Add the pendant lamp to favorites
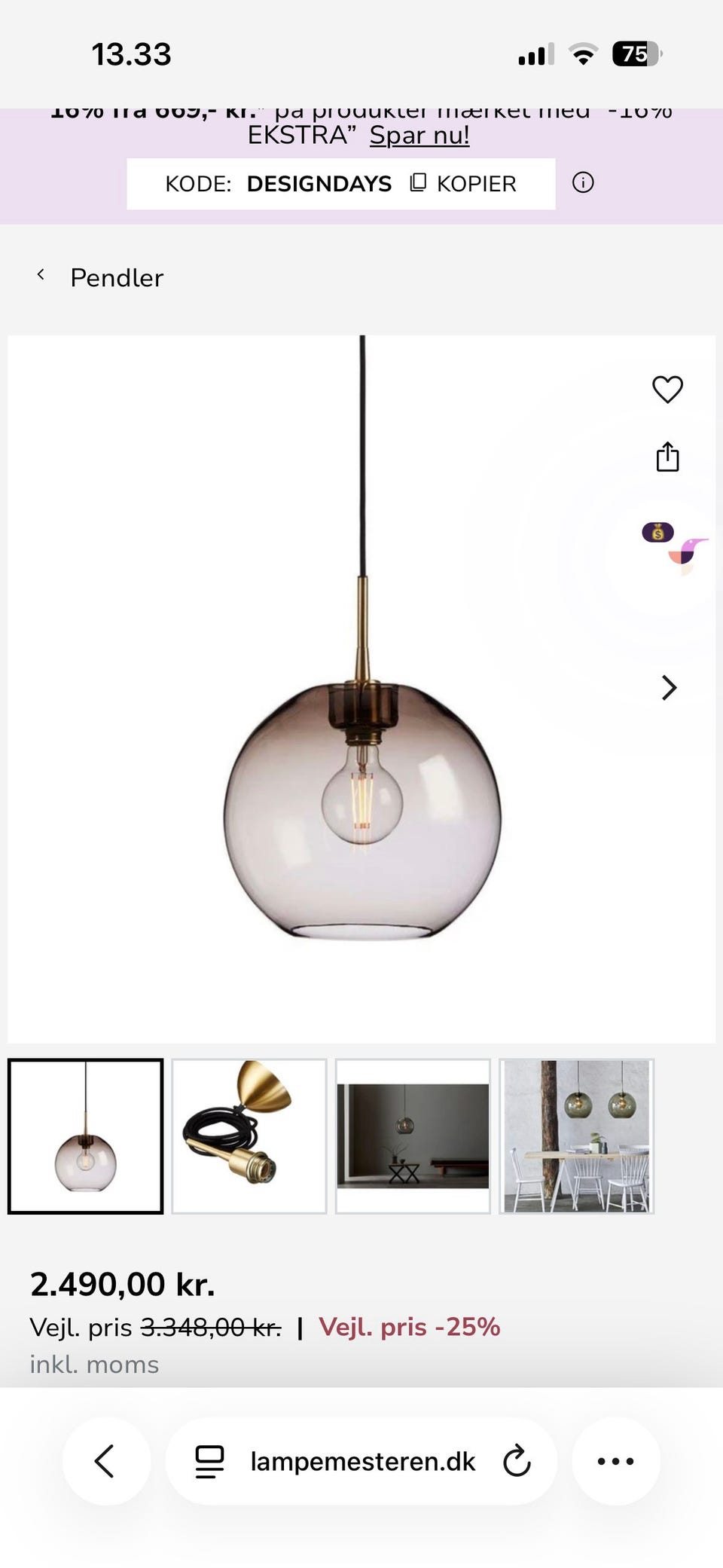 (x=667, y=389)
